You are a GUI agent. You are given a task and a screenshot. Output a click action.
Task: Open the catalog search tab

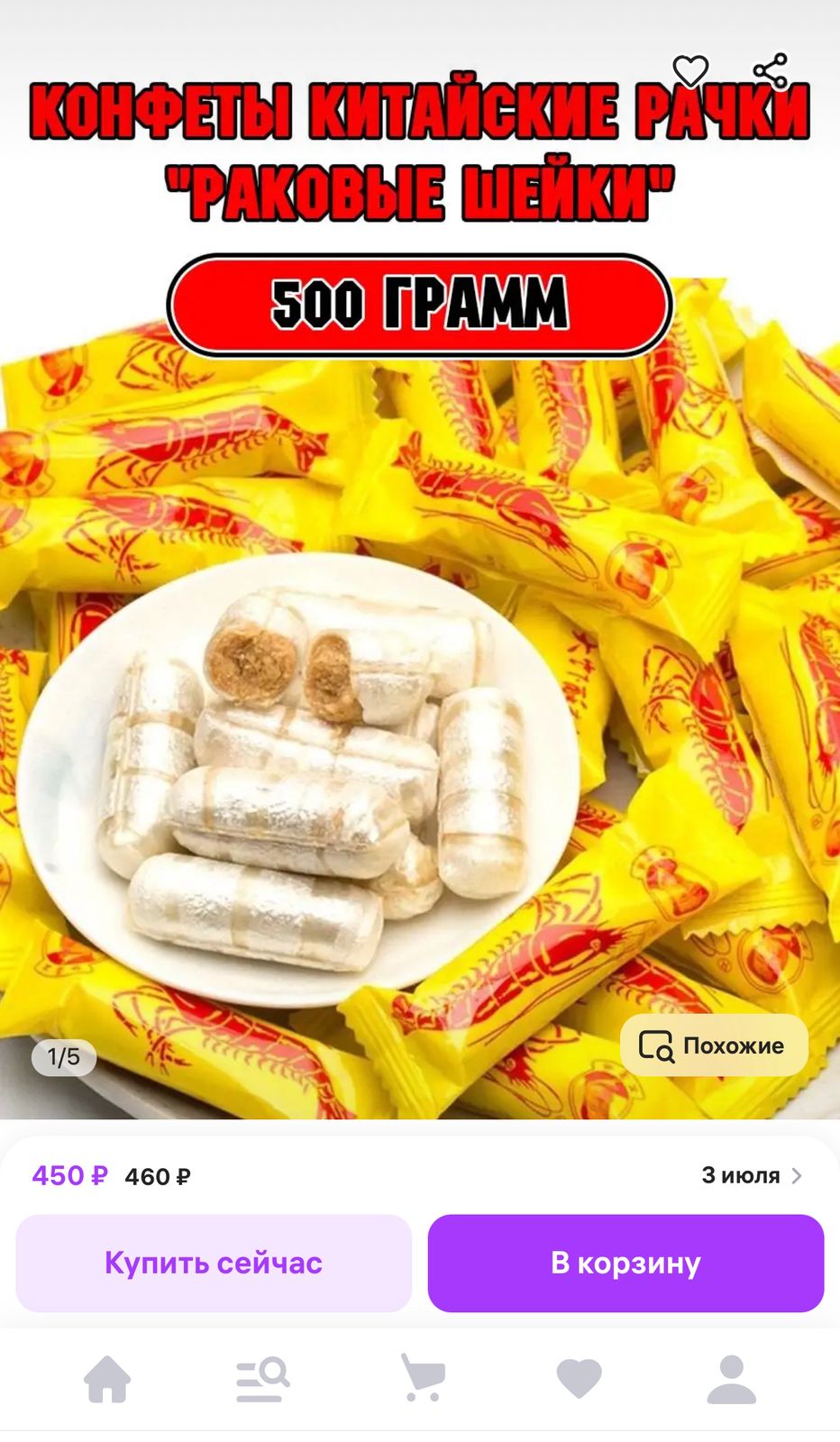[x=262, y=1379]
